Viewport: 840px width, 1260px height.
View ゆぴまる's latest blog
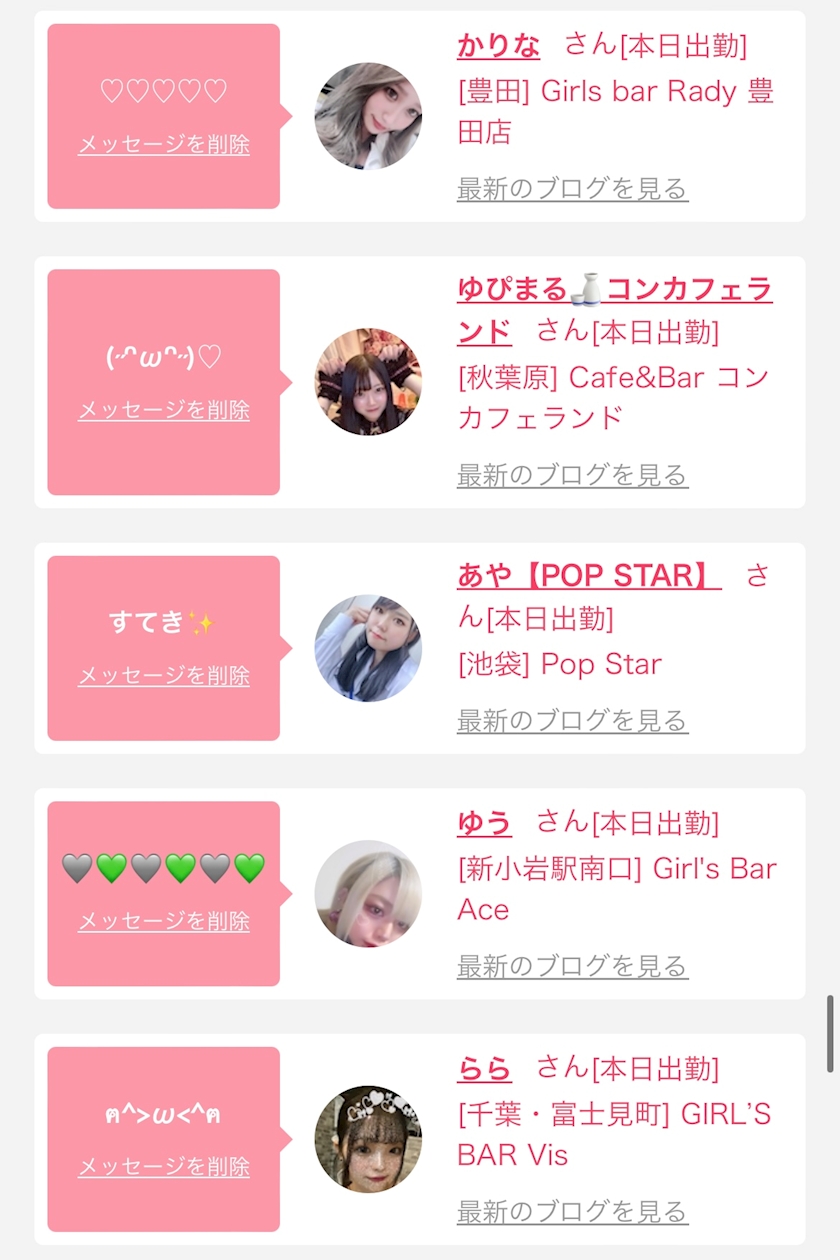[x=572, y=475]
